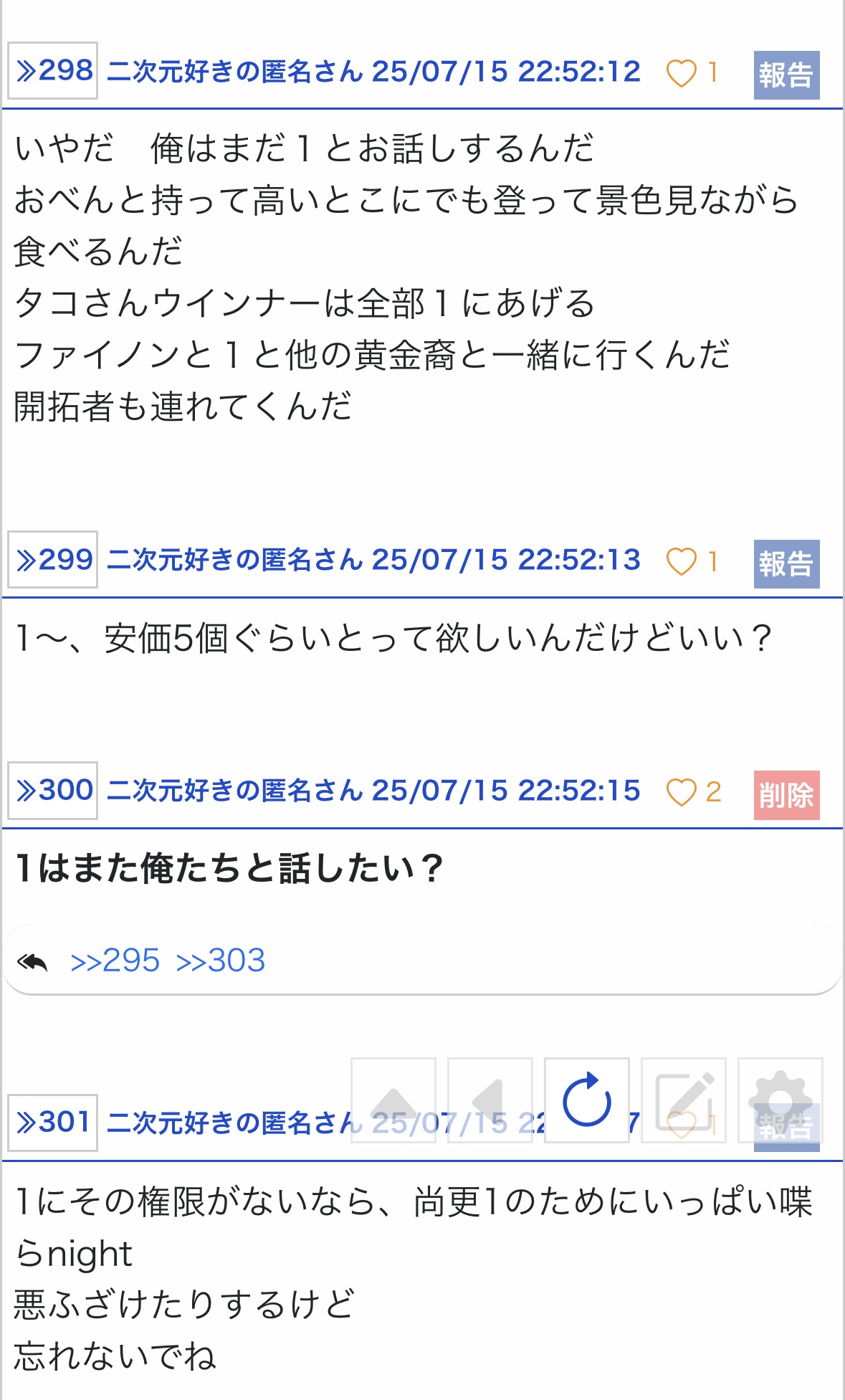
Task: Like post 300
Action: pyautogui.click(x=682, y=793)
